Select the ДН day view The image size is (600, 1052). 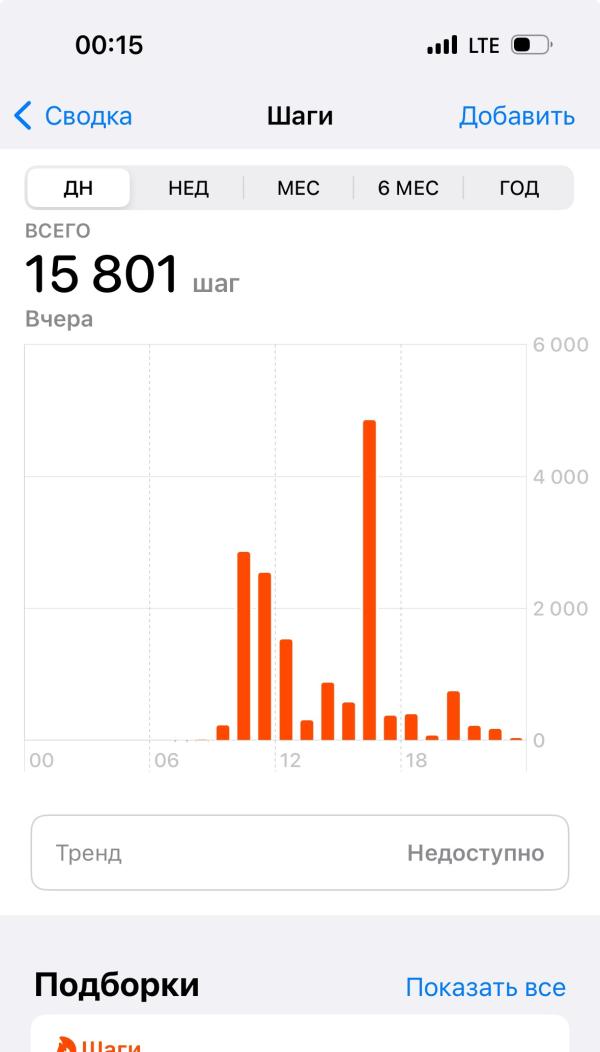[78, 188]
